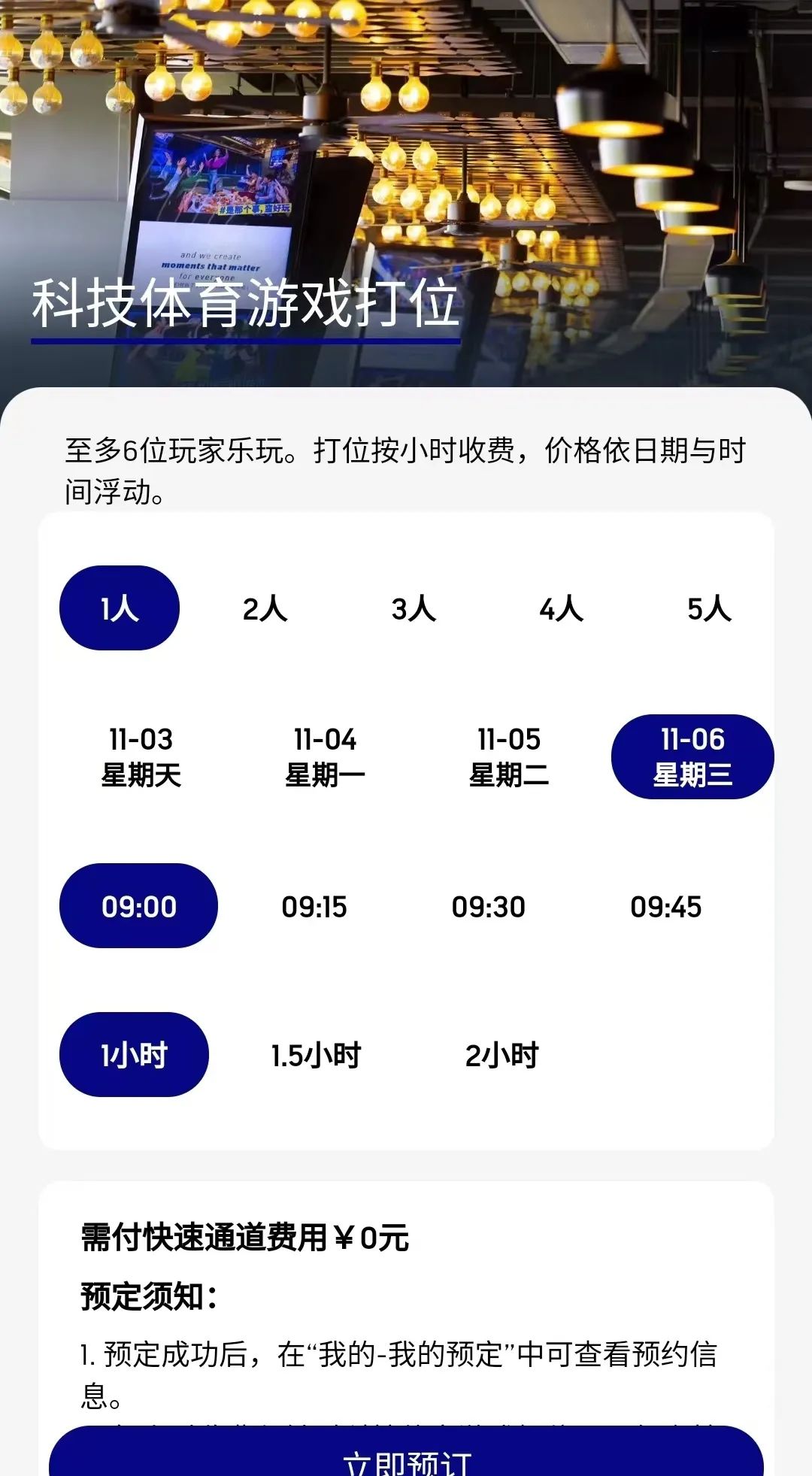Select the 5人 option

pyautogui.click(x=709, y=608)
